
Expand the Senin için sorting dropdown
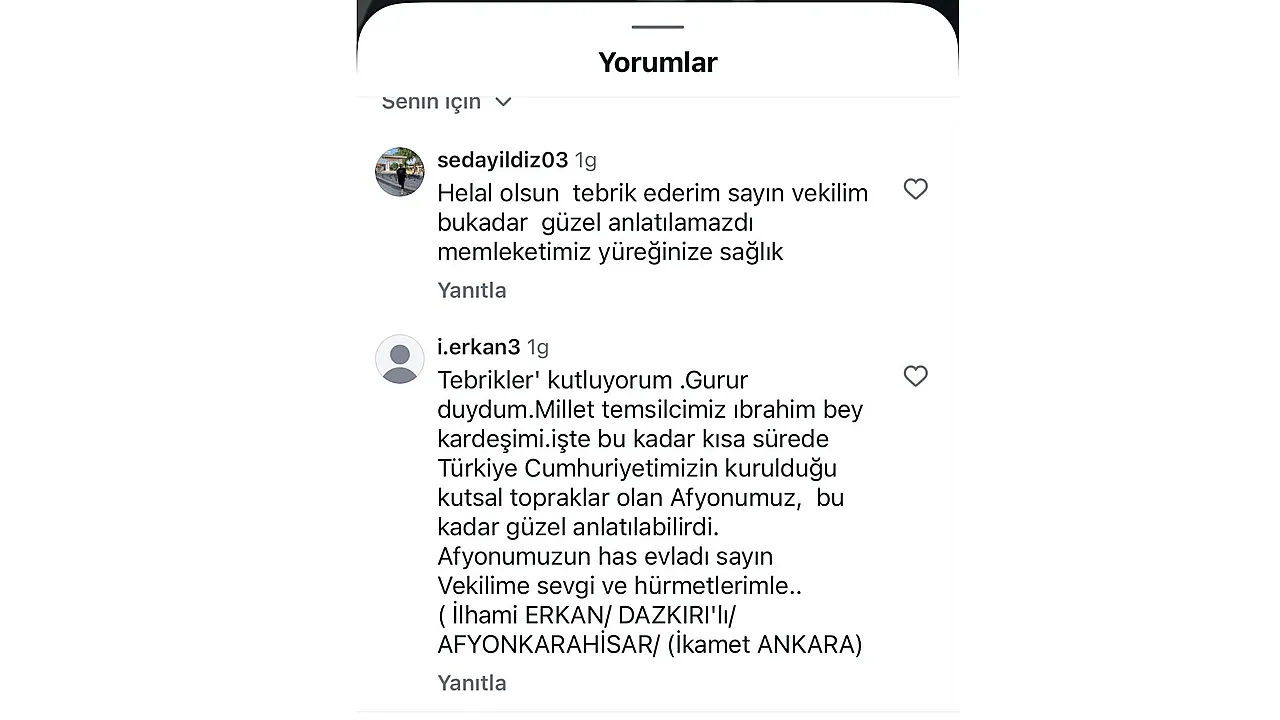click(x=447, y=102)
